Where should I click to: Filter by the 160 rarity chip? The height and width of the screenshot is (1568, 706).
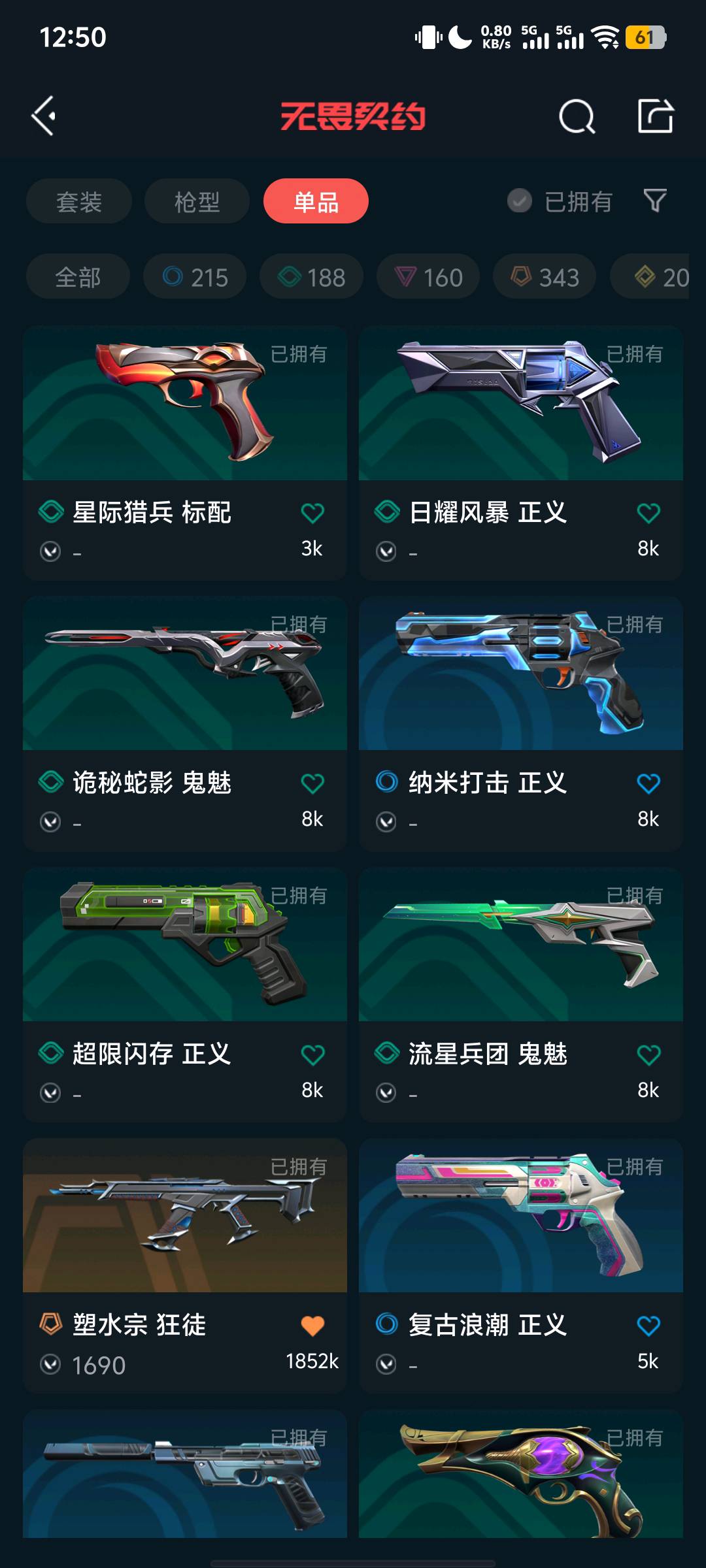[x=428, y=277]
